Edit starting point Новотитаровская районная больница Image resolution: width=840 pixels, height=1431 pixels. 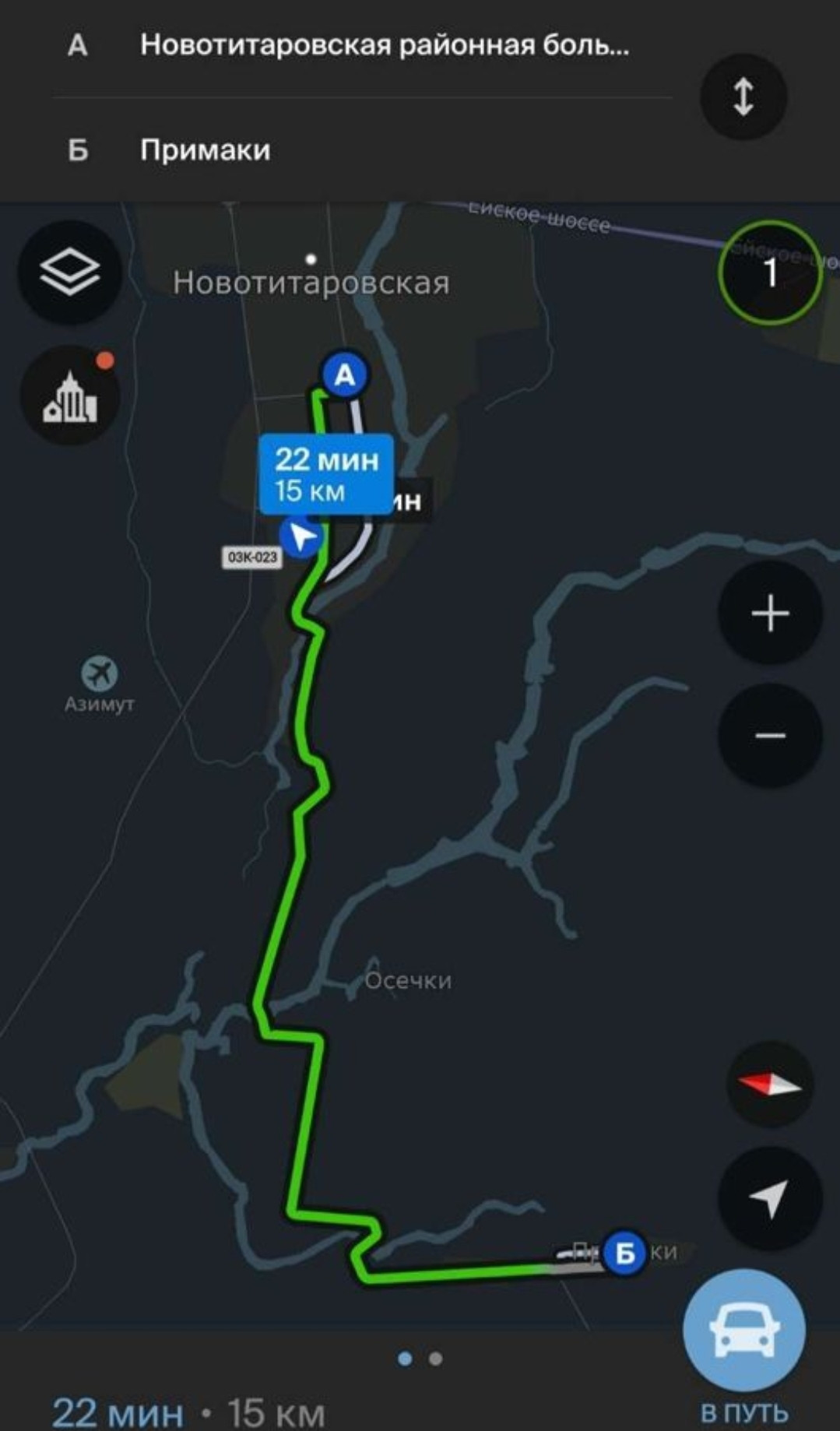pos(384,45)
